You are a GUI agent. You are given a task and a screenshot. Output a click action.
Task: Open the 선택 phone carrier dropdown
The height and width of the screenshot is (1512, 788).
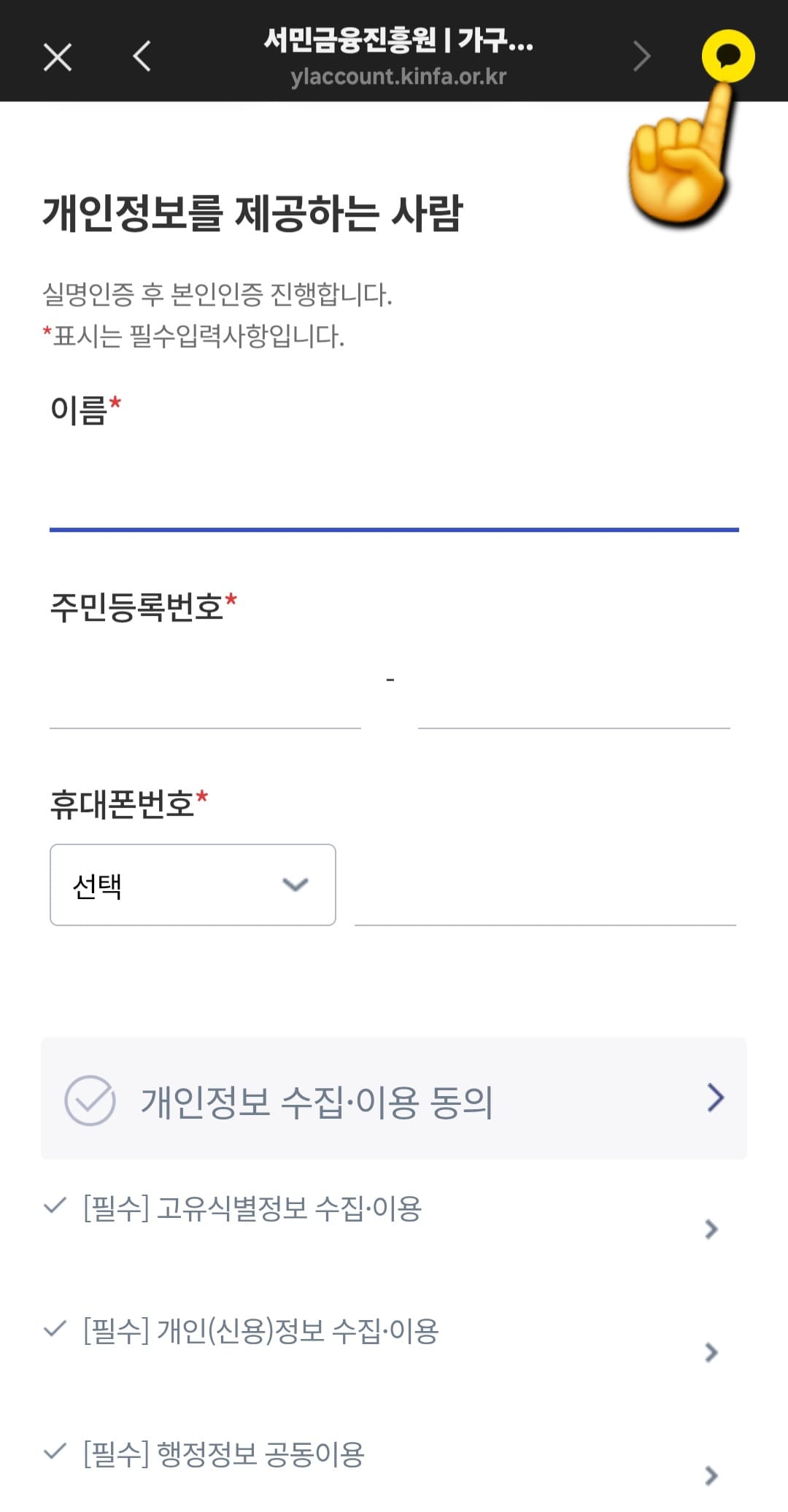[x=192, y=884]
